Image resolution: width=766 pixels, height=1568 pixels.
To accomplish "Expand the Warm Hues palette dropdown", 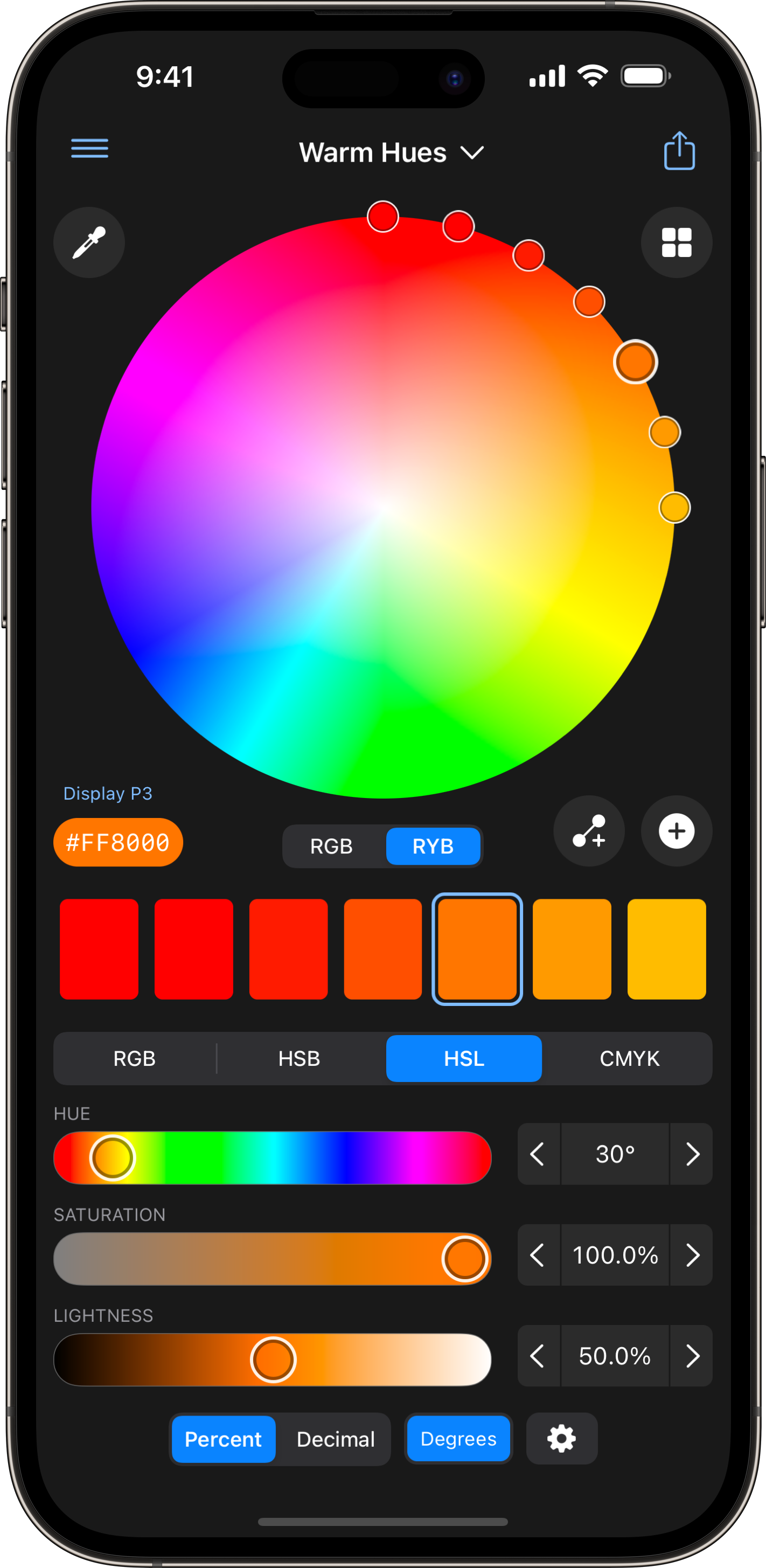I will (x=391, y=153).
